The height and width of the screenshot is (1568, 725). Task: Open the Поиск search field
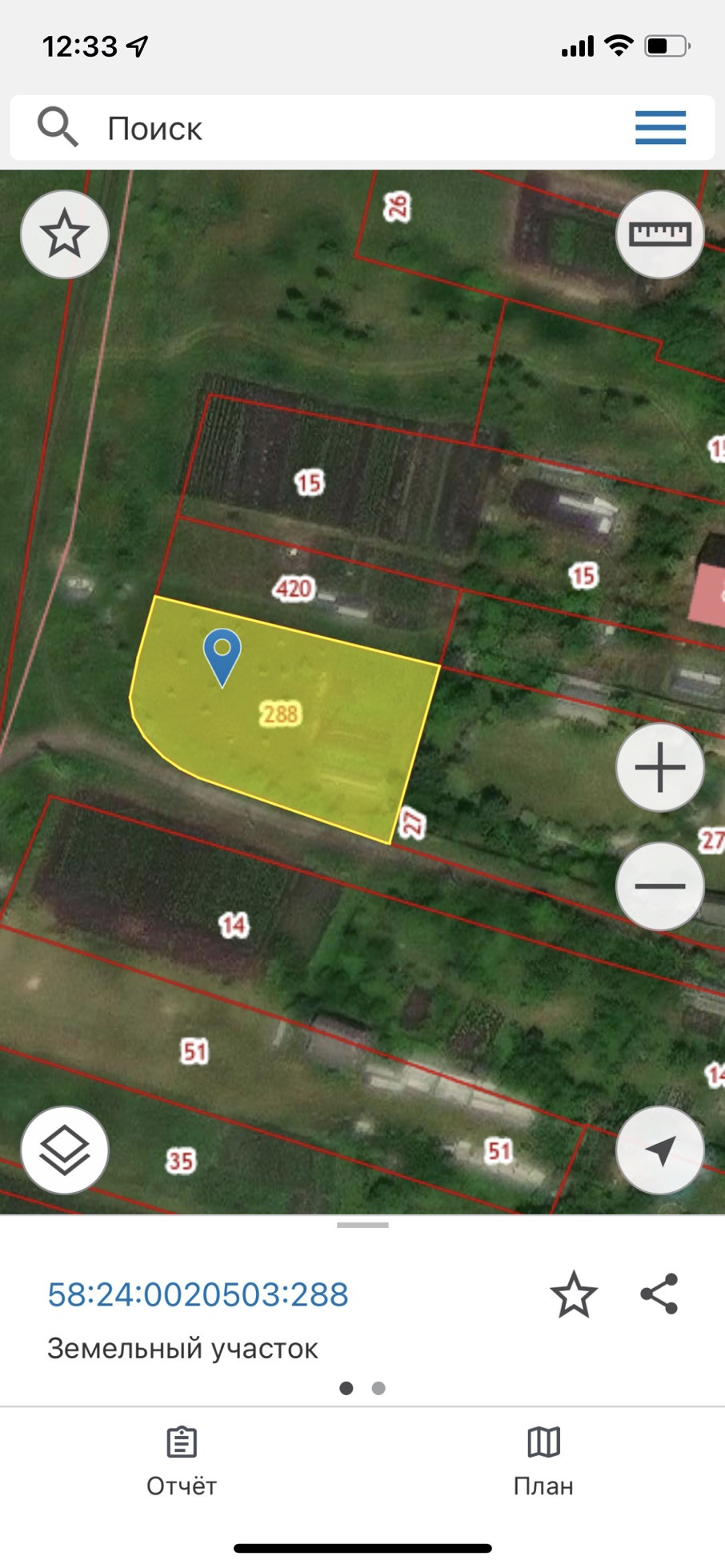pos(320,128)
